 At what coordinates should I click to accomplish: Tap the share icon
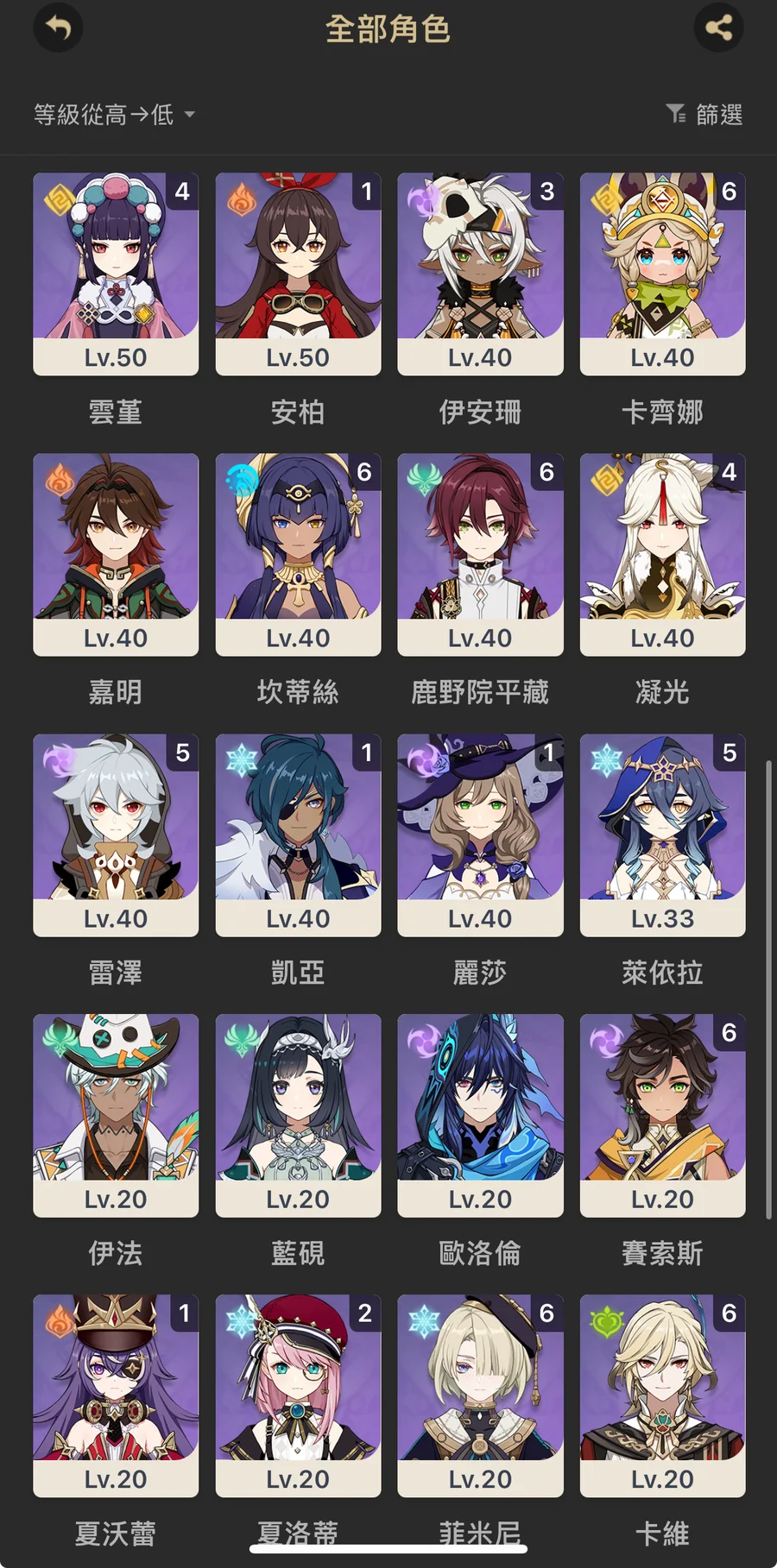[x=718, y=28]
